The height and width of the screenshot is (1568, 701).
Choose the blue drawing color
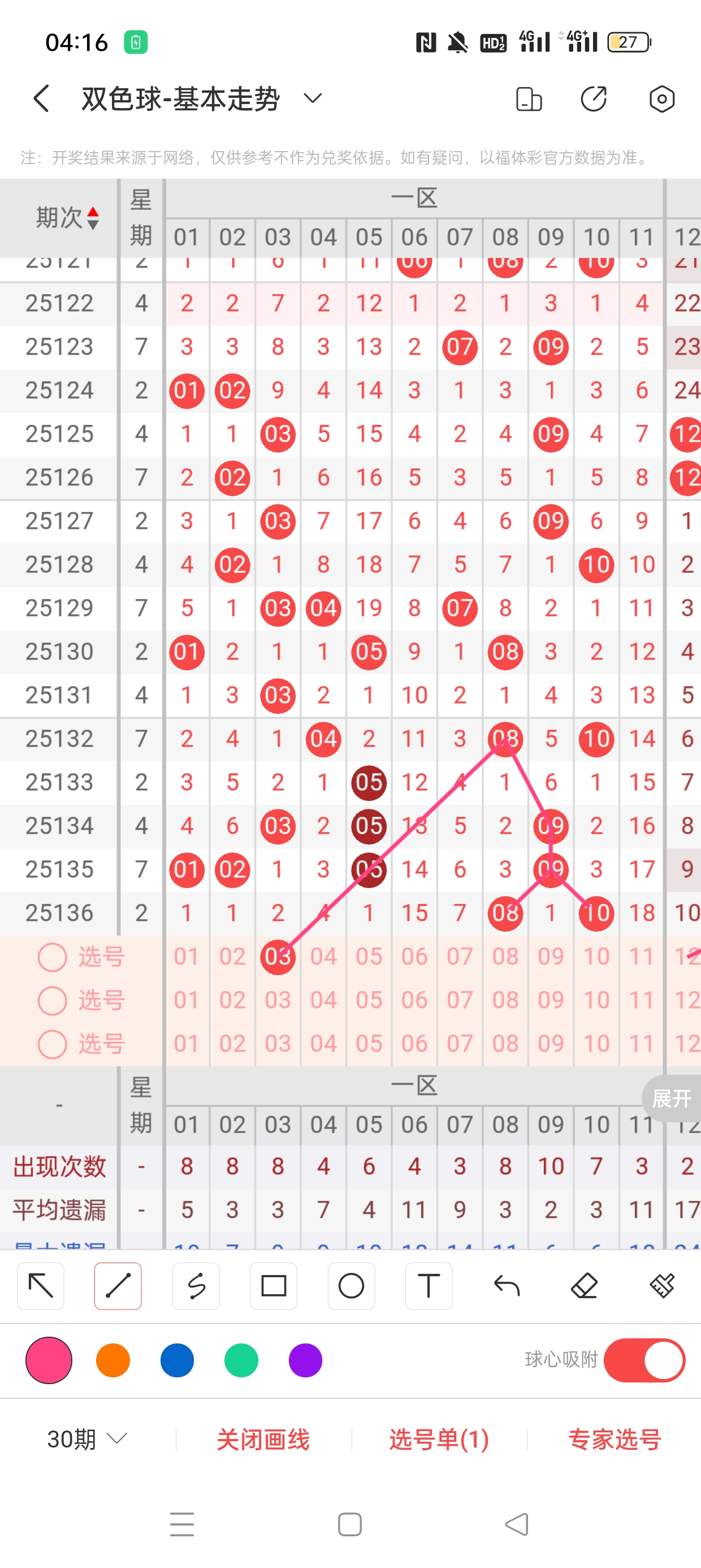(x=177, y=1360)
